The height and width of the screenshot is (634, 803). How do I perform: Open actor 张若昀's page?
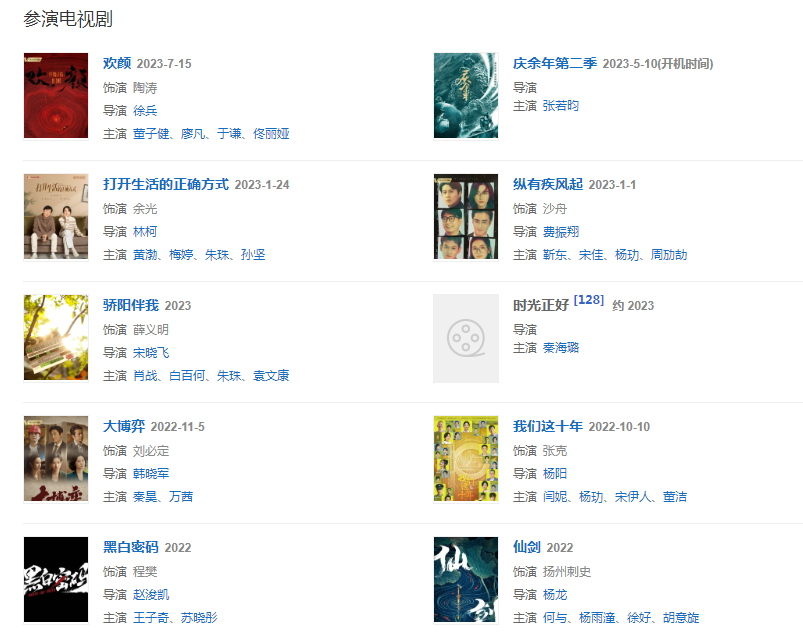click(x=560, y=106)
